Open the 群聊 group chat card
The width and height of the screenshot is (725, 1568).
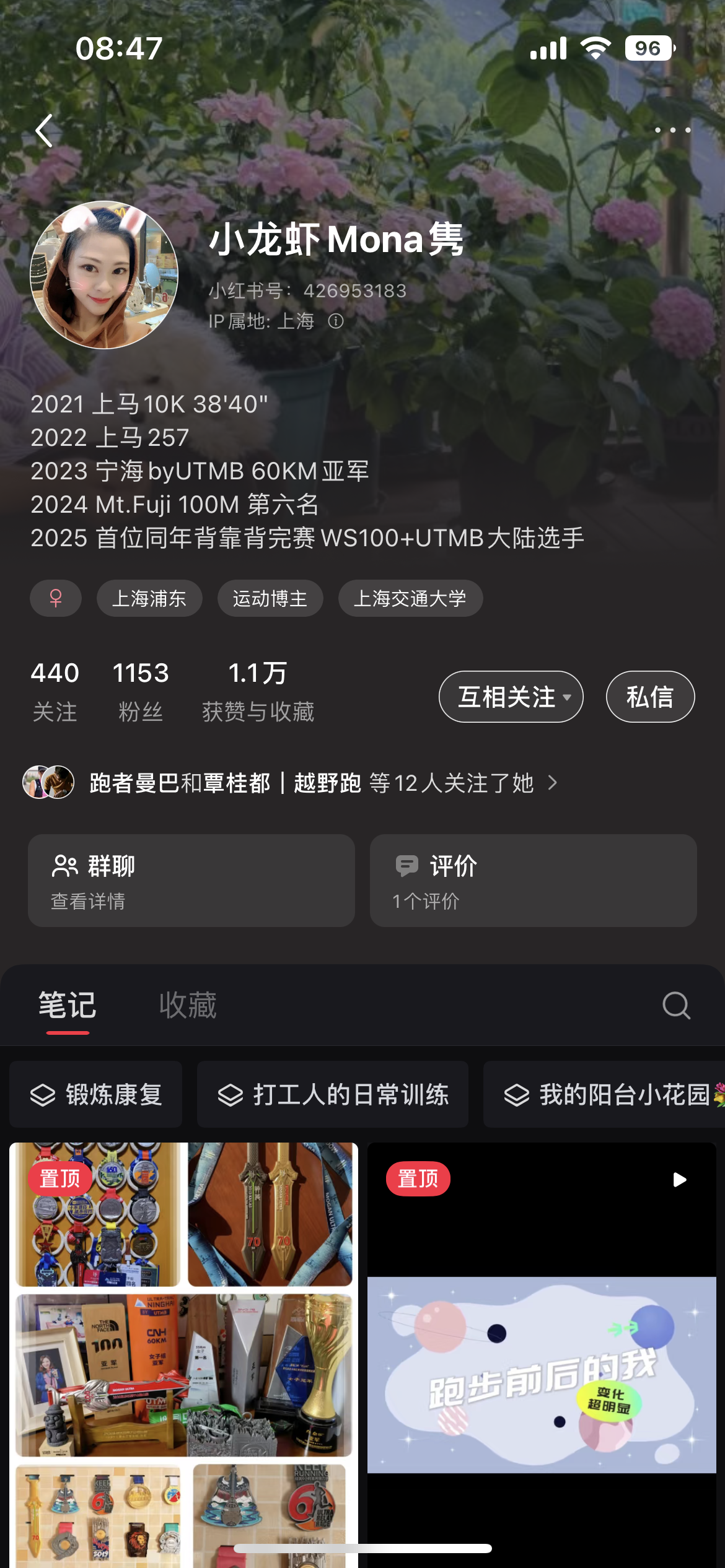[191, 880]
